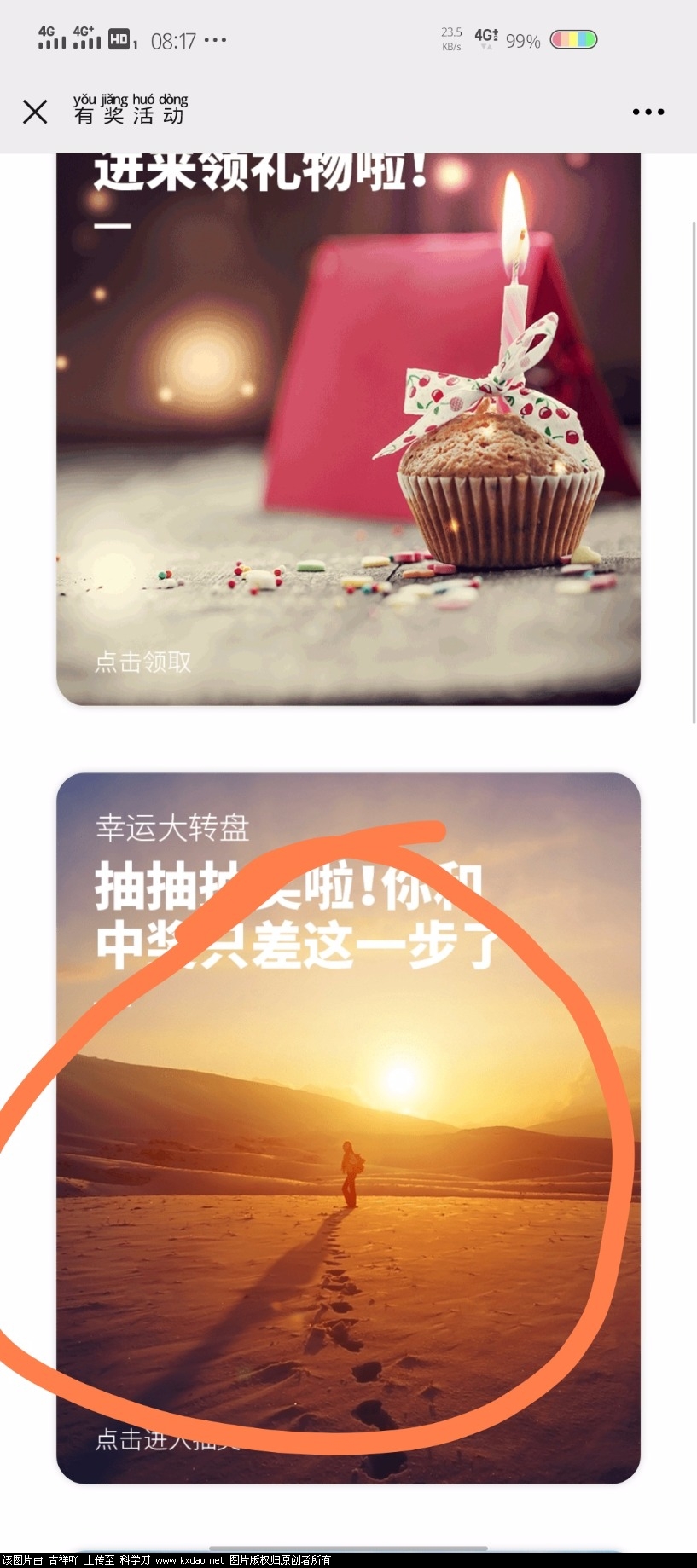The height and width of the screenshot is (1568, 697).
Task: Open the 幸运大转盘 lucky draw card
Action: click(348, 1125)
